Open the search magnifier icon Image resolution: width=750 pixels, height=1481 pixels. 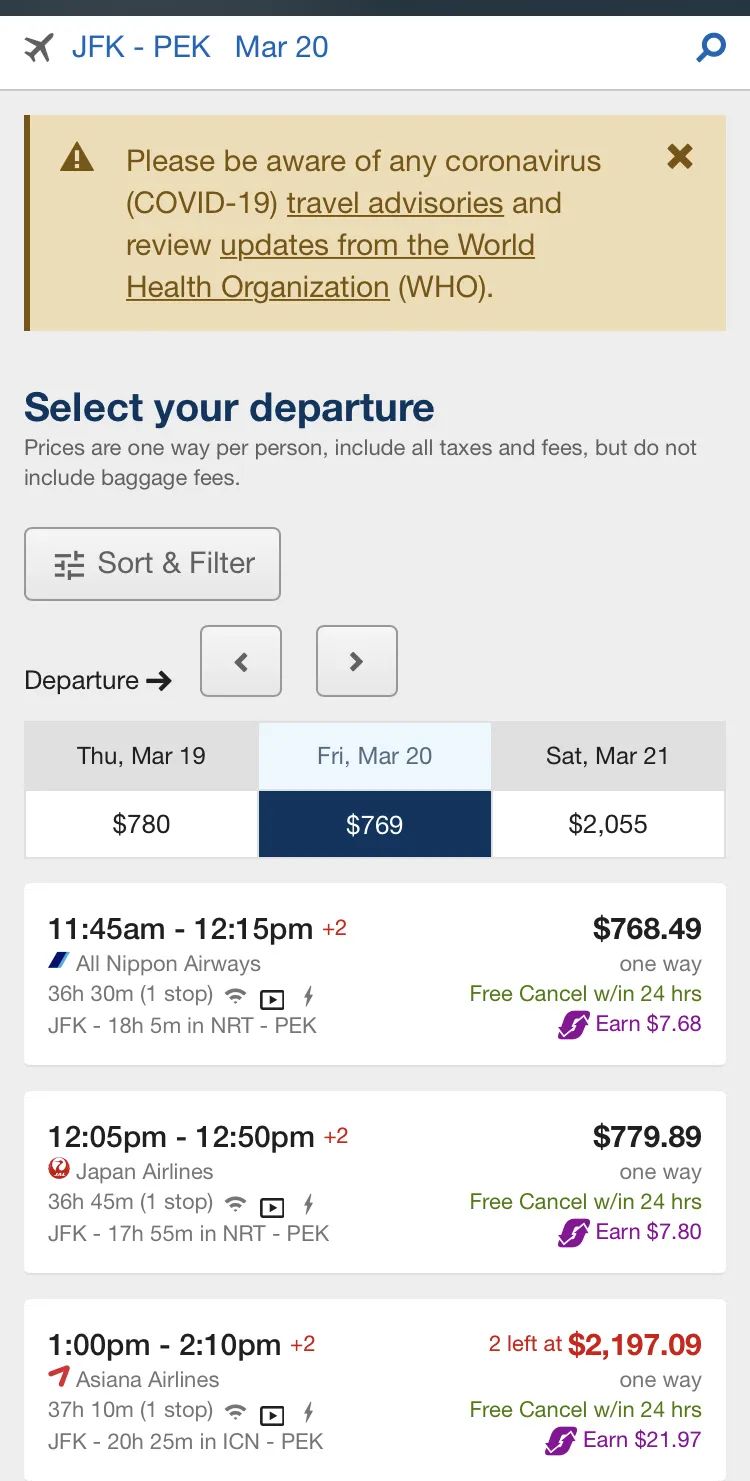(x=710, y=47)
